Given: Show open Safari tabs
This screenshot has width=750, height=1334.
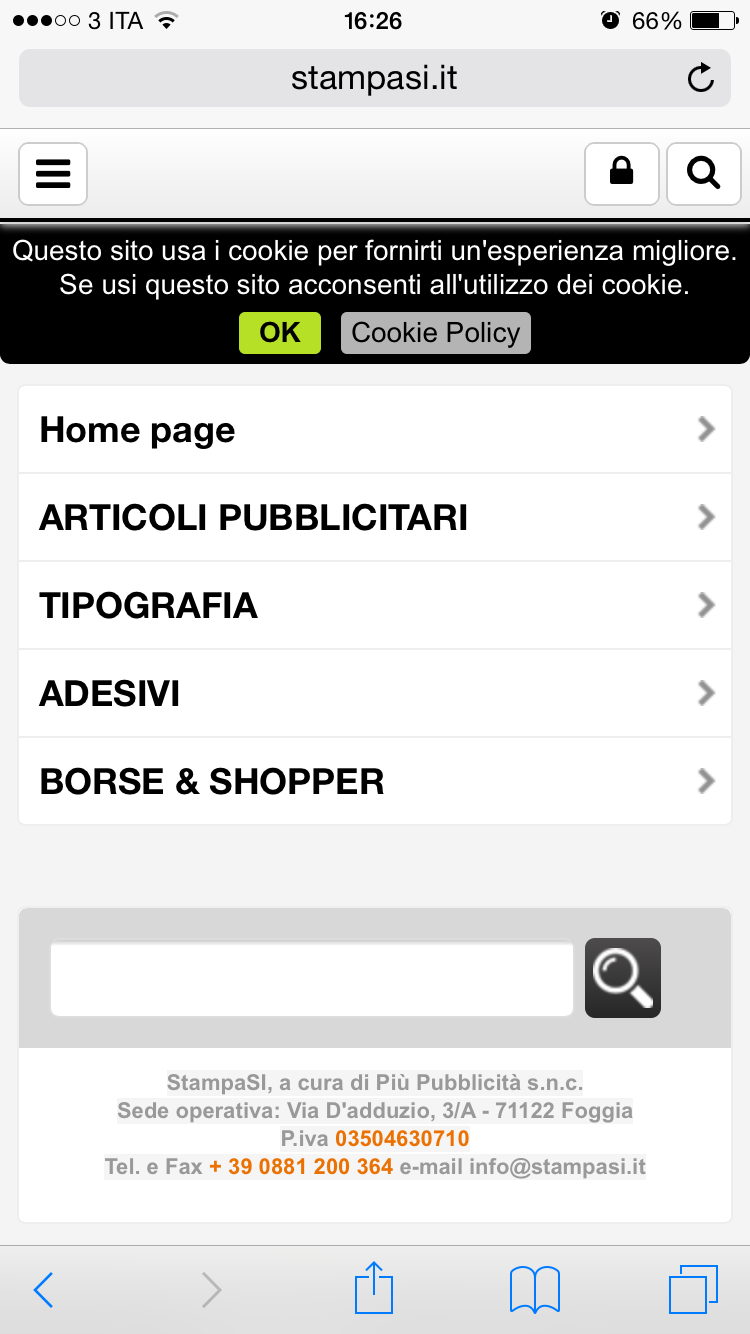Looking at the screenshot, I should 692,1290.
